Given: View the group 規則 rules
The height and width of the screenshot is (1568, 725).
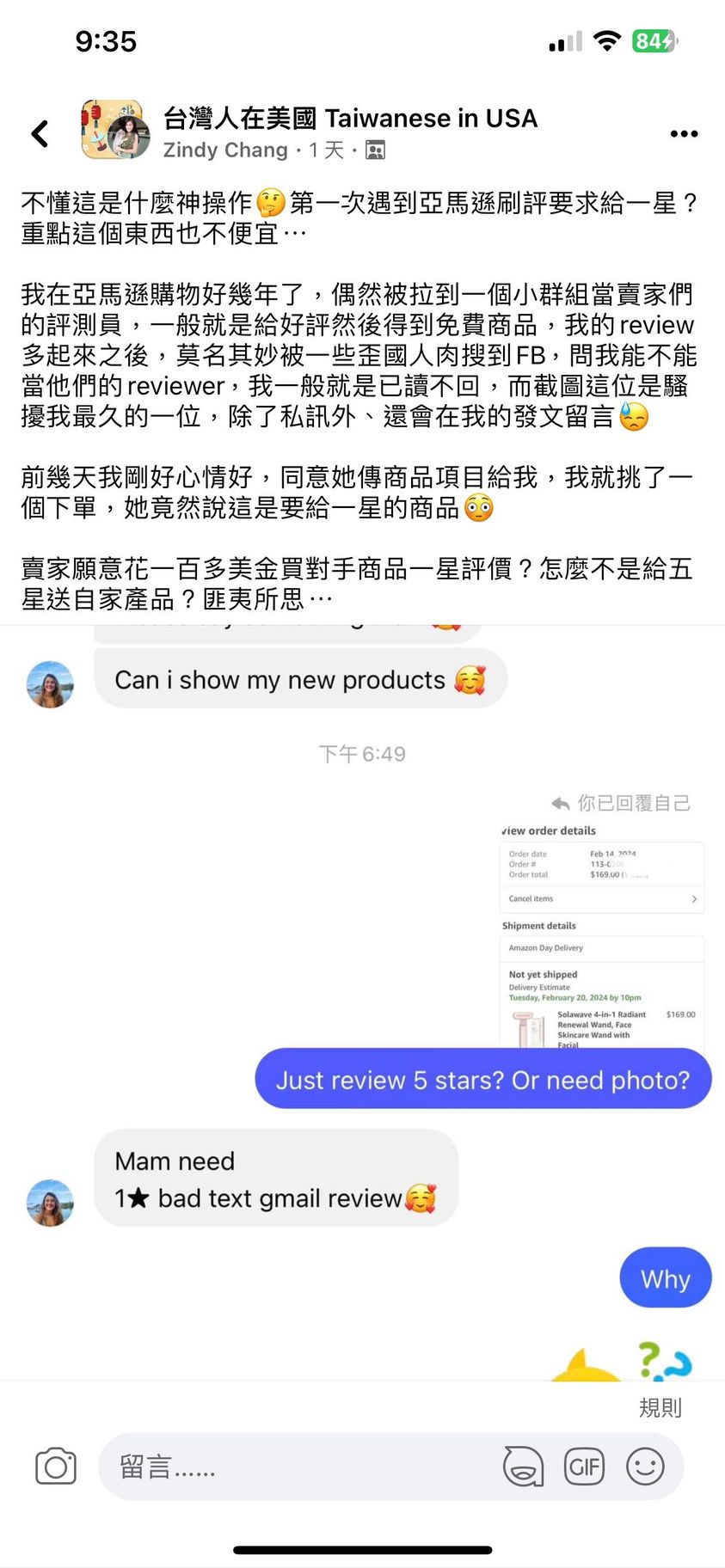Looking at the screenshot, I should click(660, 1407).
